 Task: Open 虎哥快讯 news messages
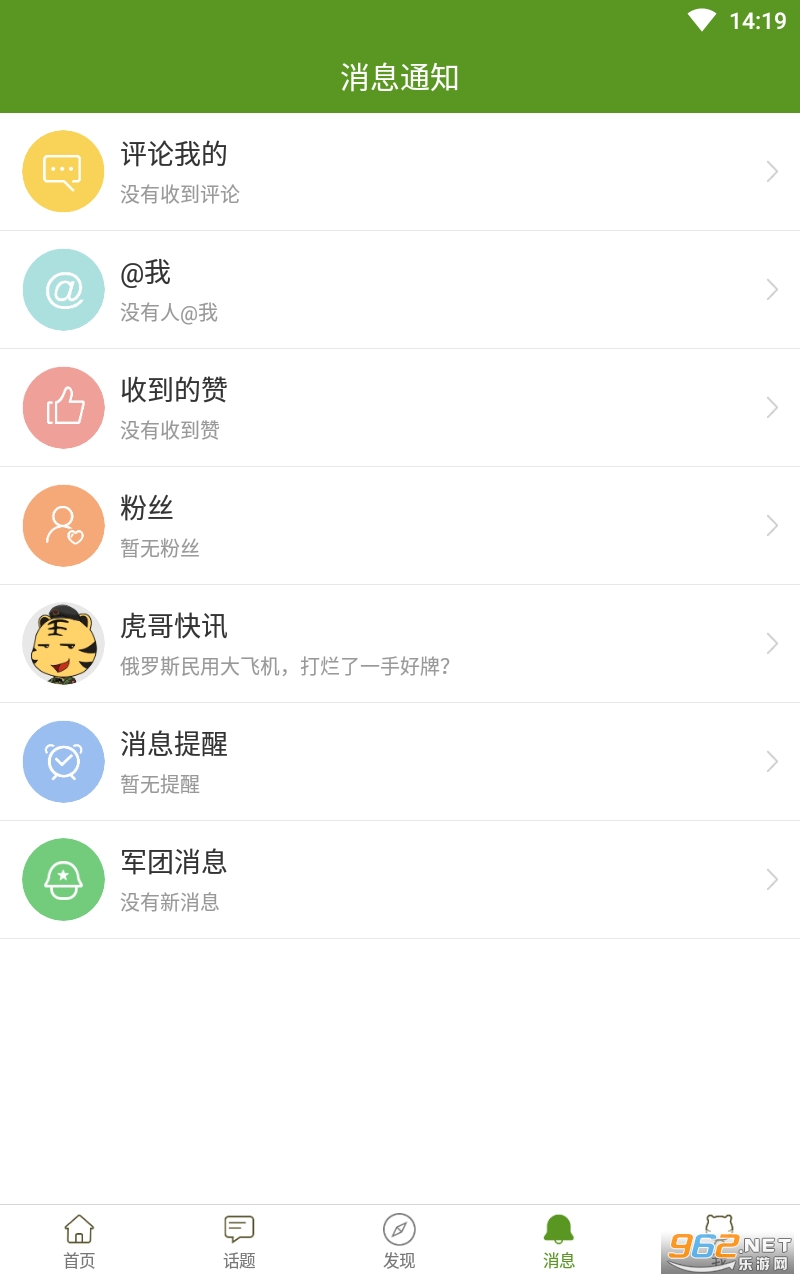coord(400,644)
